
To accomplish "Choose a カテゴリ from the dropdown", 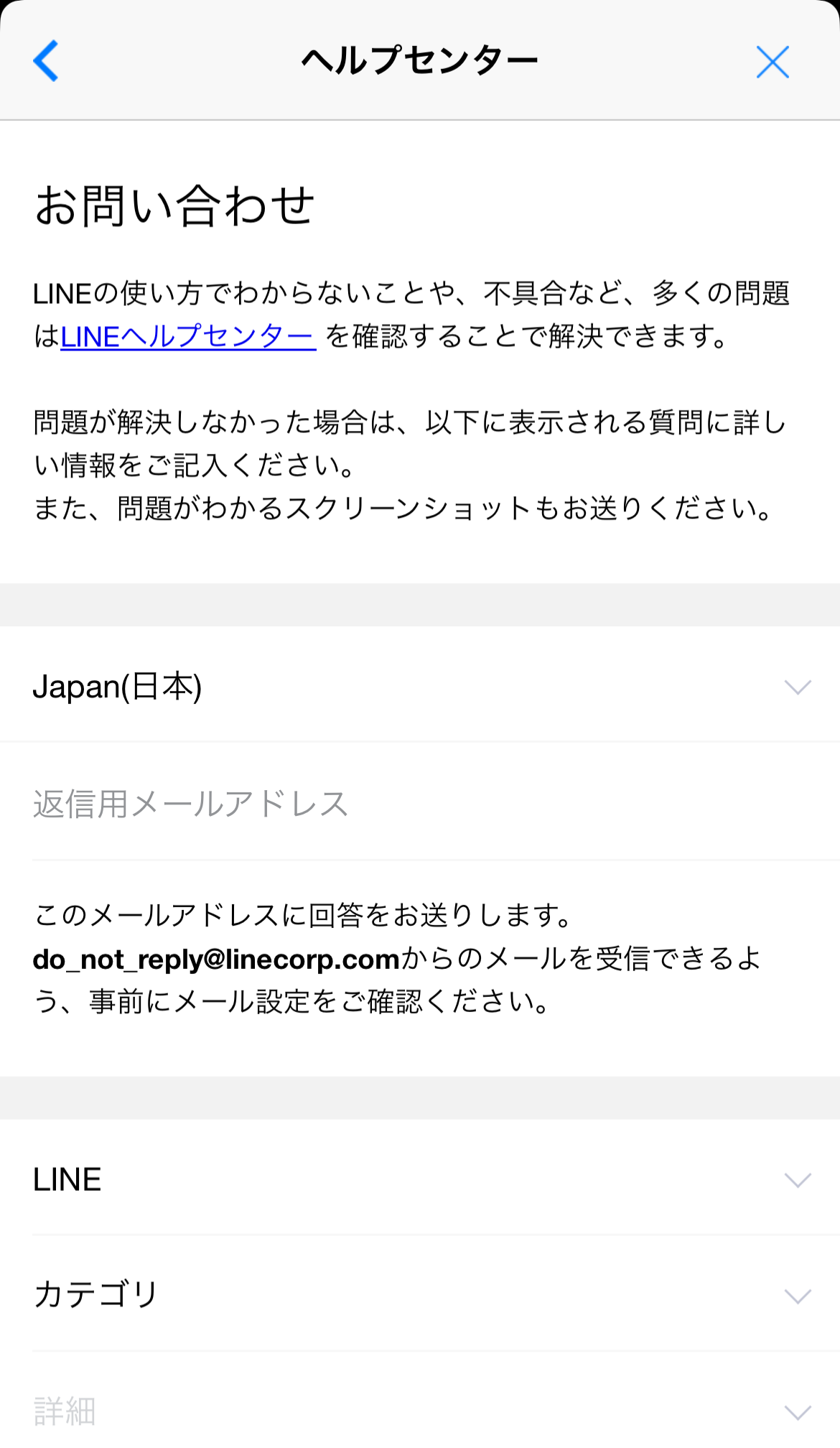I will coord(420,1295).
